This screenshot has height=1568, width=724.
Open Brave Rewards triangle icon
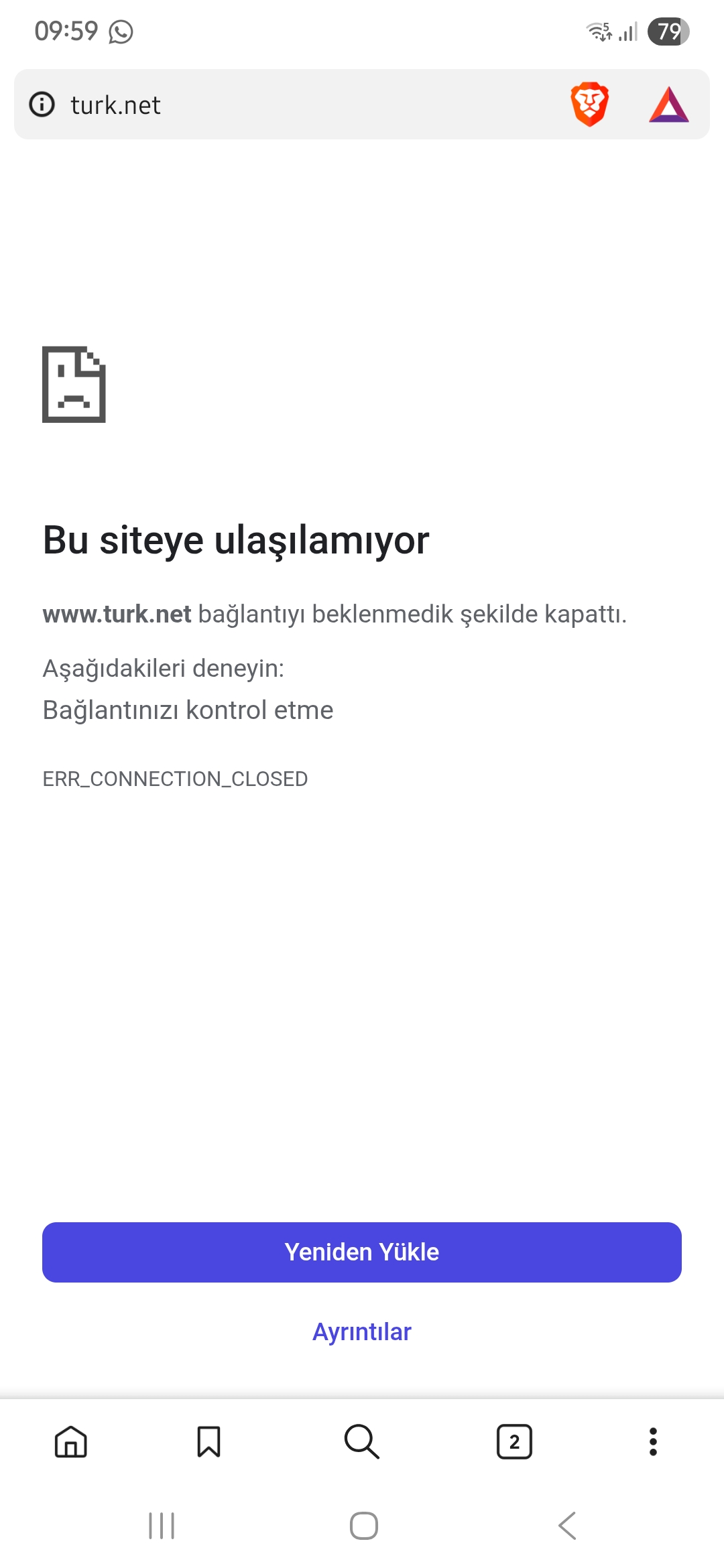click(x=669, y=105)
